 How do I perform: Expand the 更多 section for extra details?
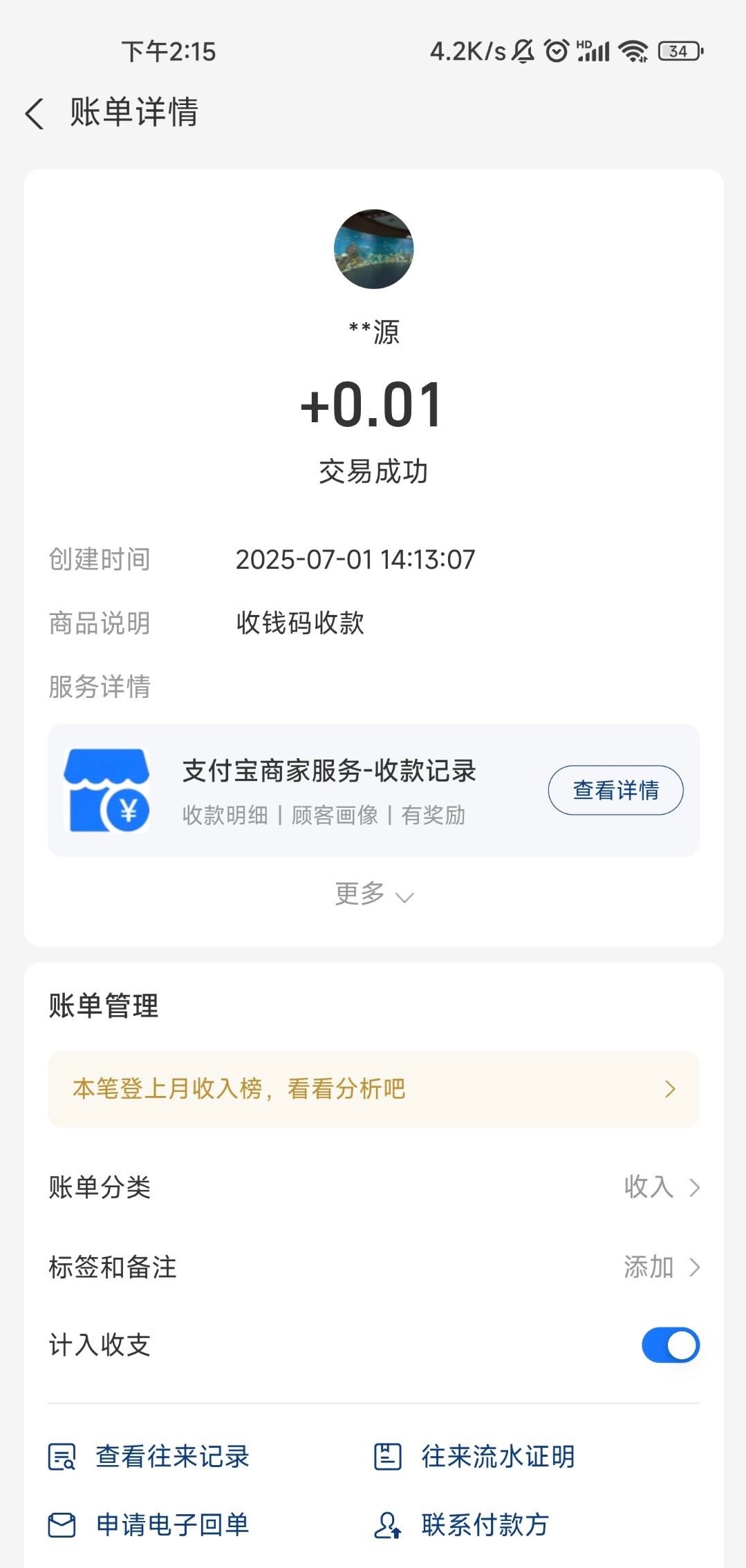[x=373, y=894]
